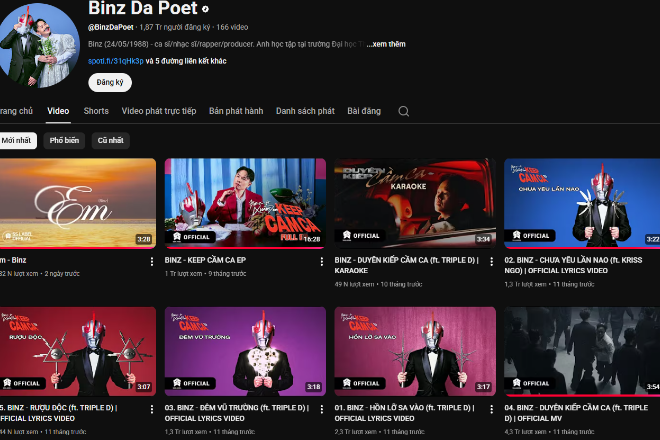Search within the channel using magnifier icon
Image resolution: width=660 pixels, height=440 pixels.
click(x=404, y=111)
